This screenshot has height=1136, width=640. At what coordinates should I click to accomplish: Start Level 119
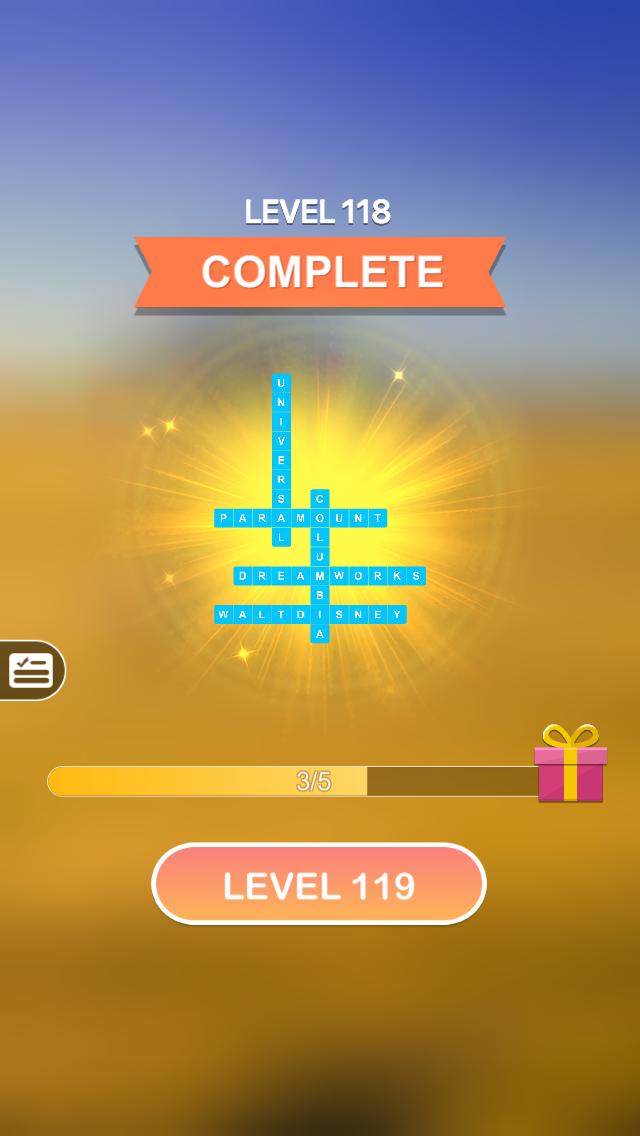point(318,884)
